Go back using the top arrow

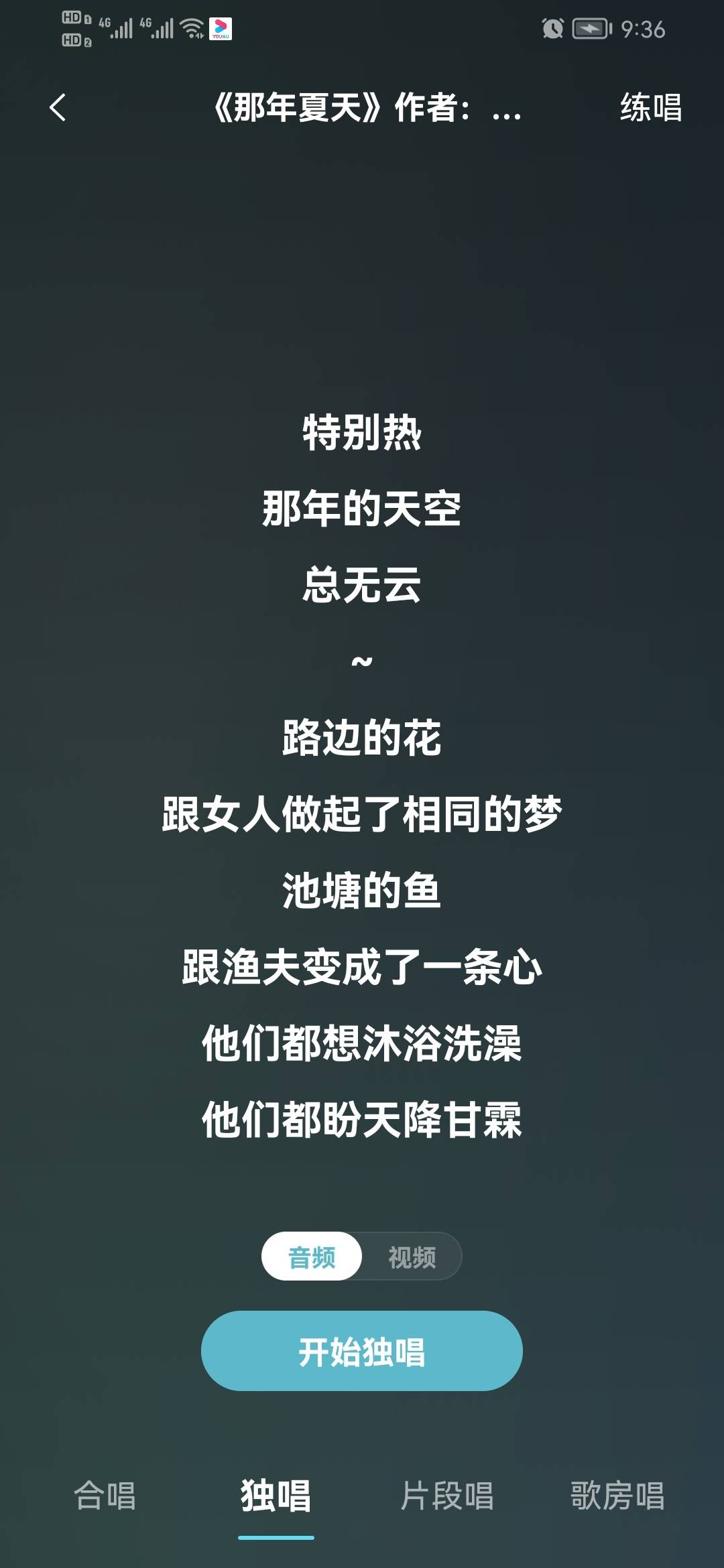[58, 107]
